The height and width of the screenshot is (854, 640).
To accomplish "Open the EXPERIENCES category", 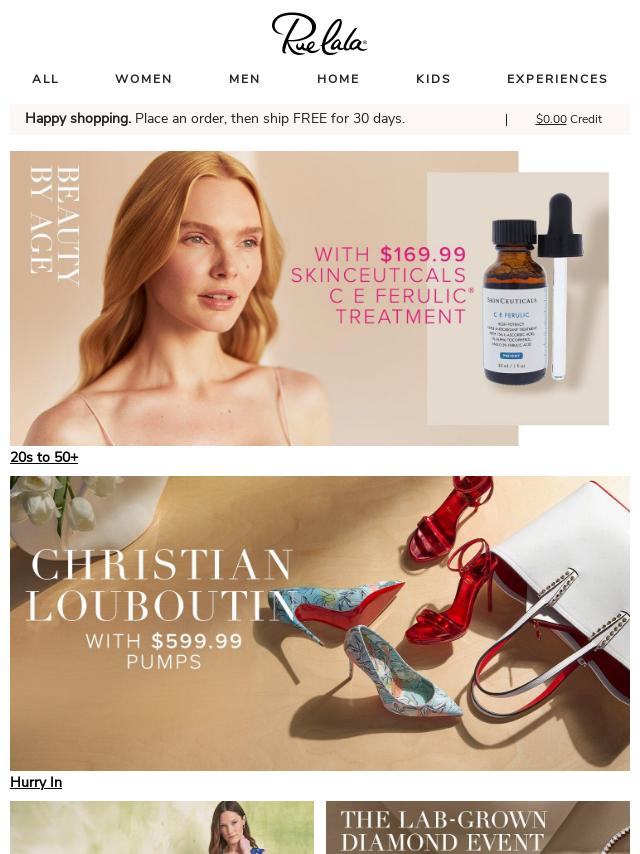I will pos(557,79).
